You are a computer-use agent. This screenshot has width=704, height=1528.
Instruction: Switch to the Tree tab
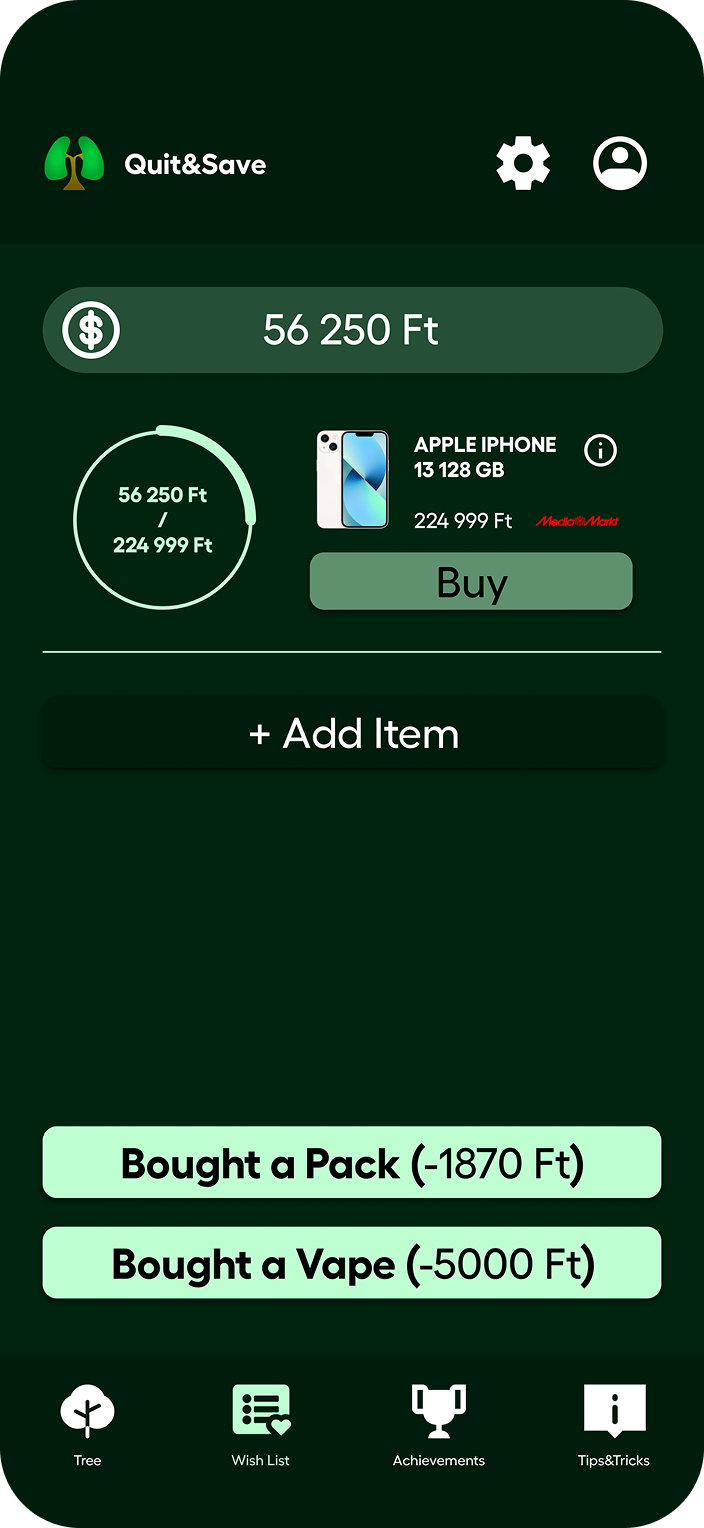[x=88, y=1424]
